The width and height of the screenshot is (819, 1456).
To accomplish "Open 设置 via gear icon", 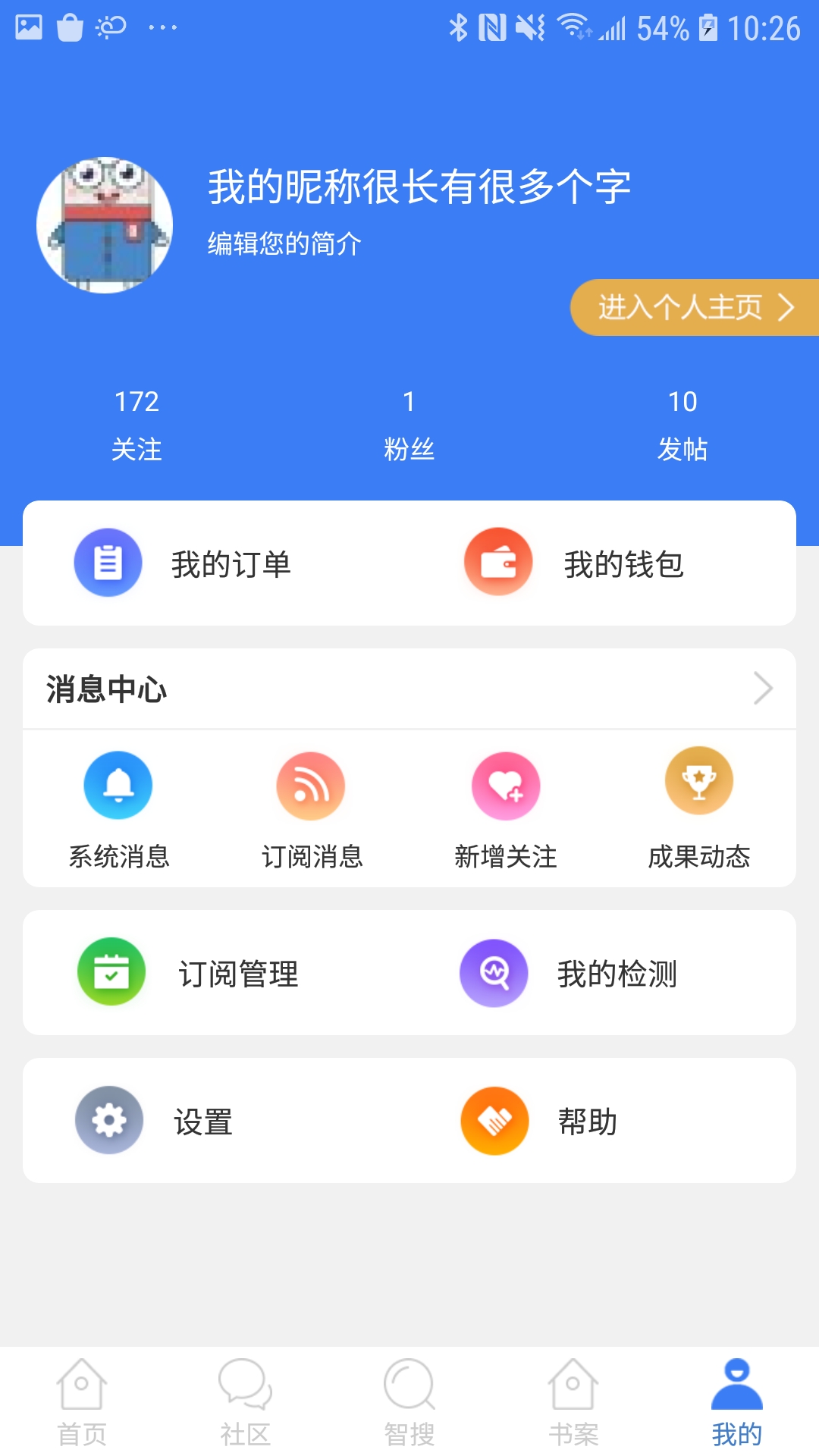I will (108, 1121).
